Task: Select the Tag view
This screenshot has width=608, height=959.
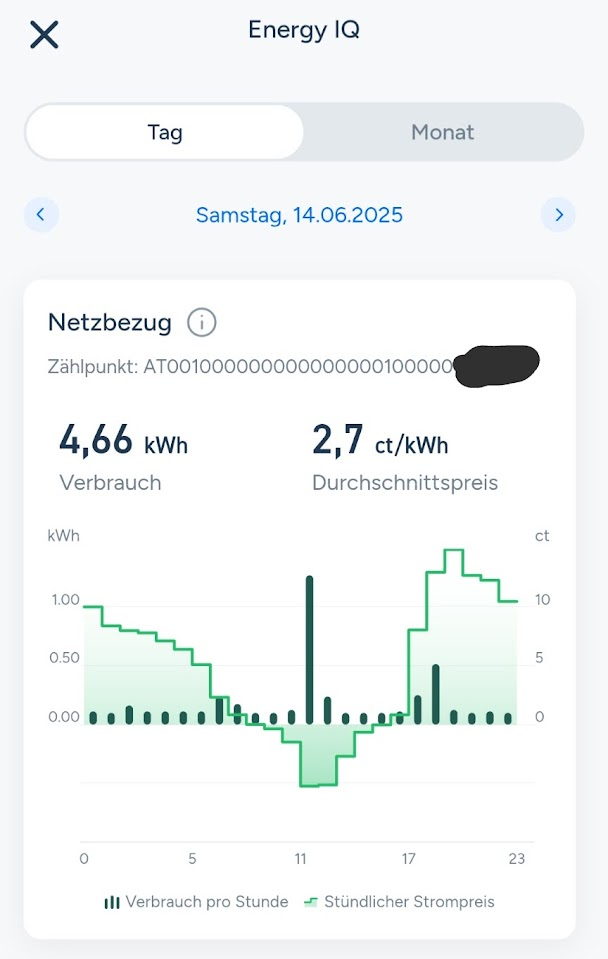Action: [165, 132]
